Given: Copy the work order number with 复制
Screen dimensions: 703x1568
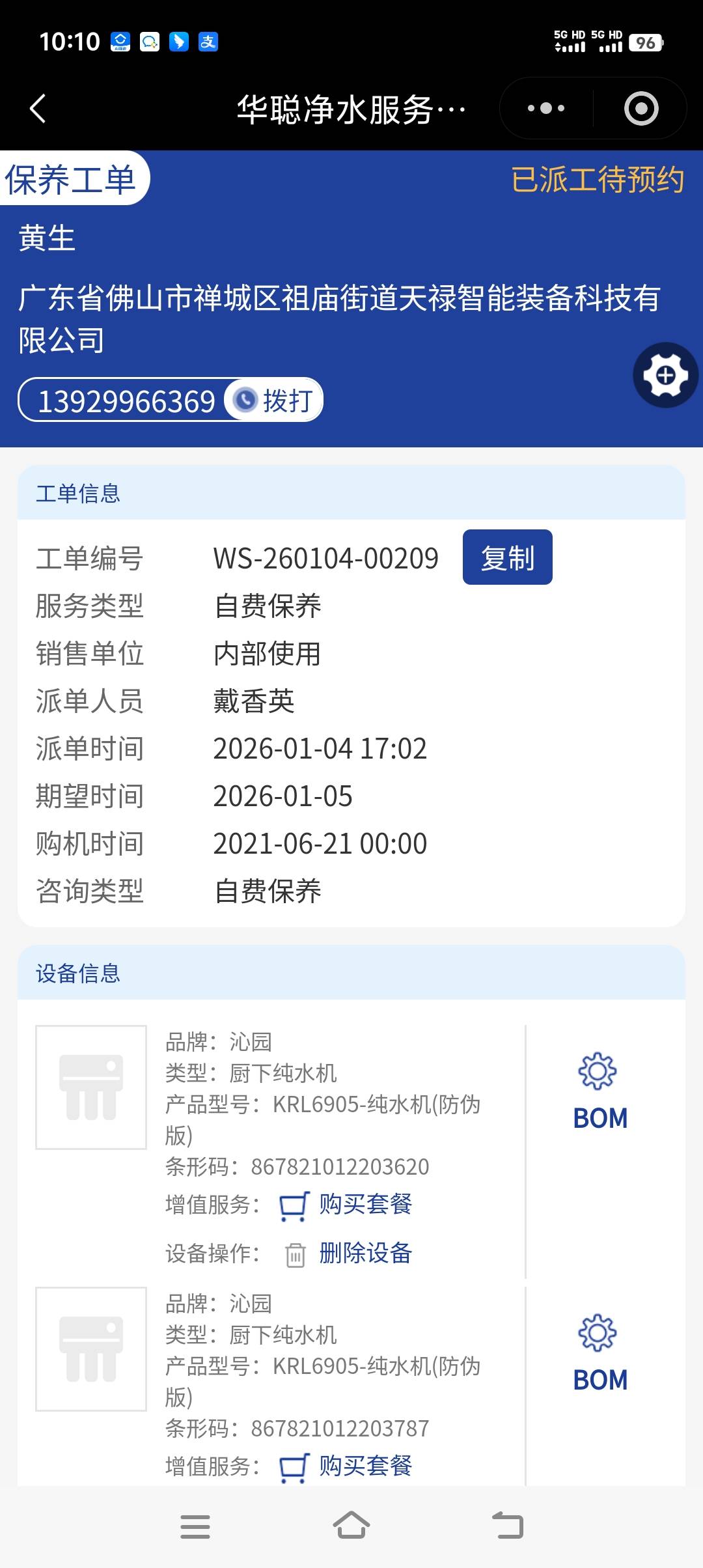Looking at the screenshot, I should coord(507,557).
